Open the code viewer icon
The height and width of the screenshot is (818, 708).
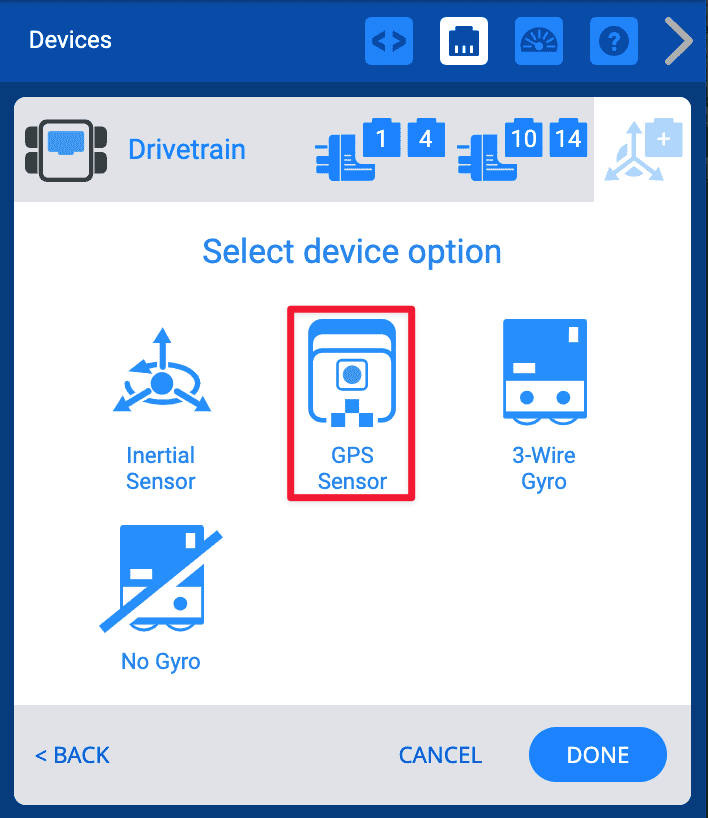coord(388,41)
